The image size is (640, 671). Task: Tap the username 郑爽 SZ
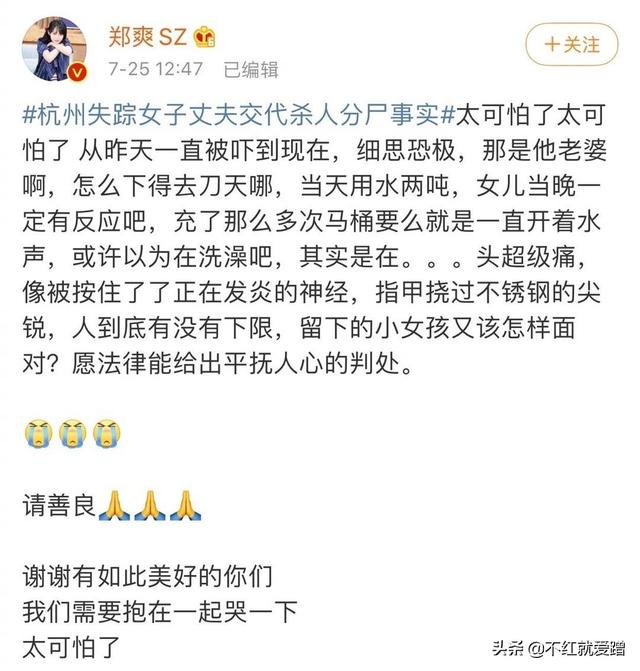click(x=148, y=37)
